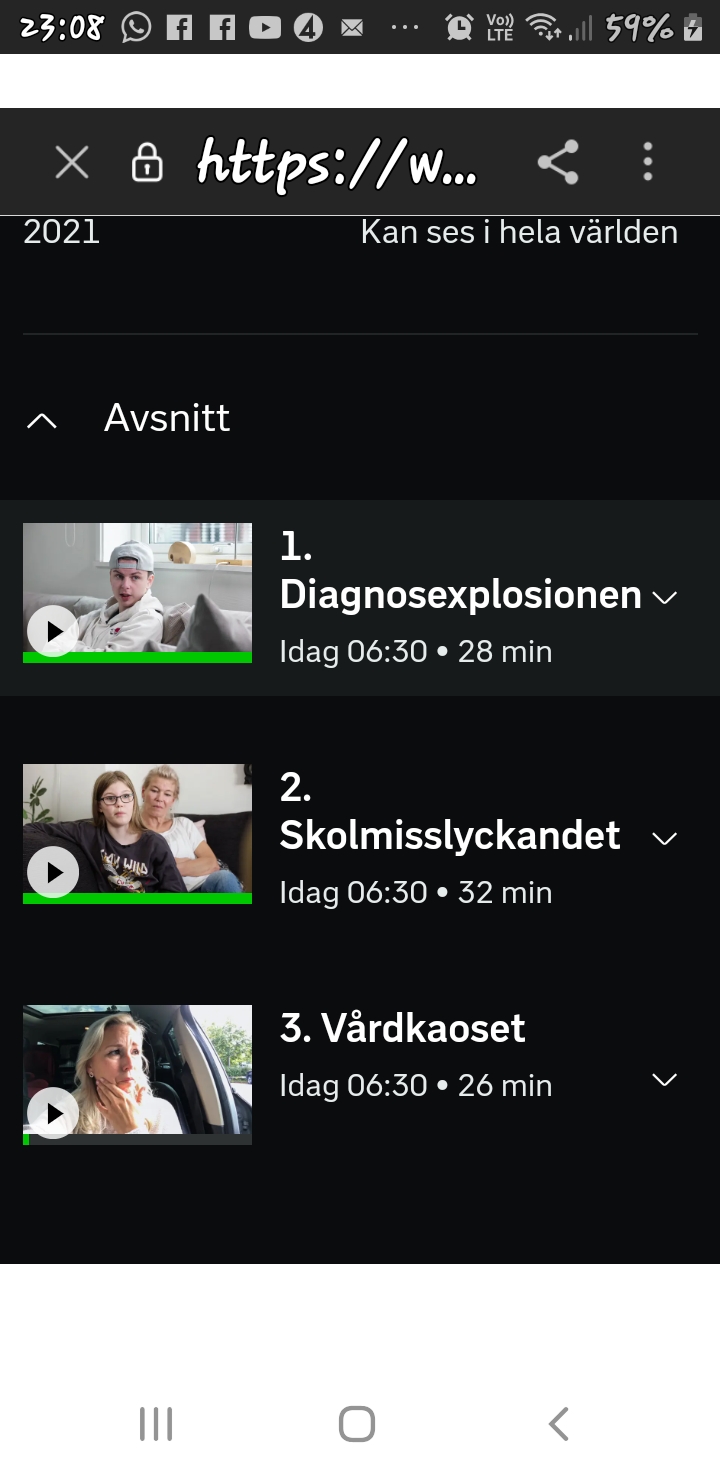The height and width of the screenshot is (1480, 720).
Task: Tap the https URL address text
Action: pos(337,162)
